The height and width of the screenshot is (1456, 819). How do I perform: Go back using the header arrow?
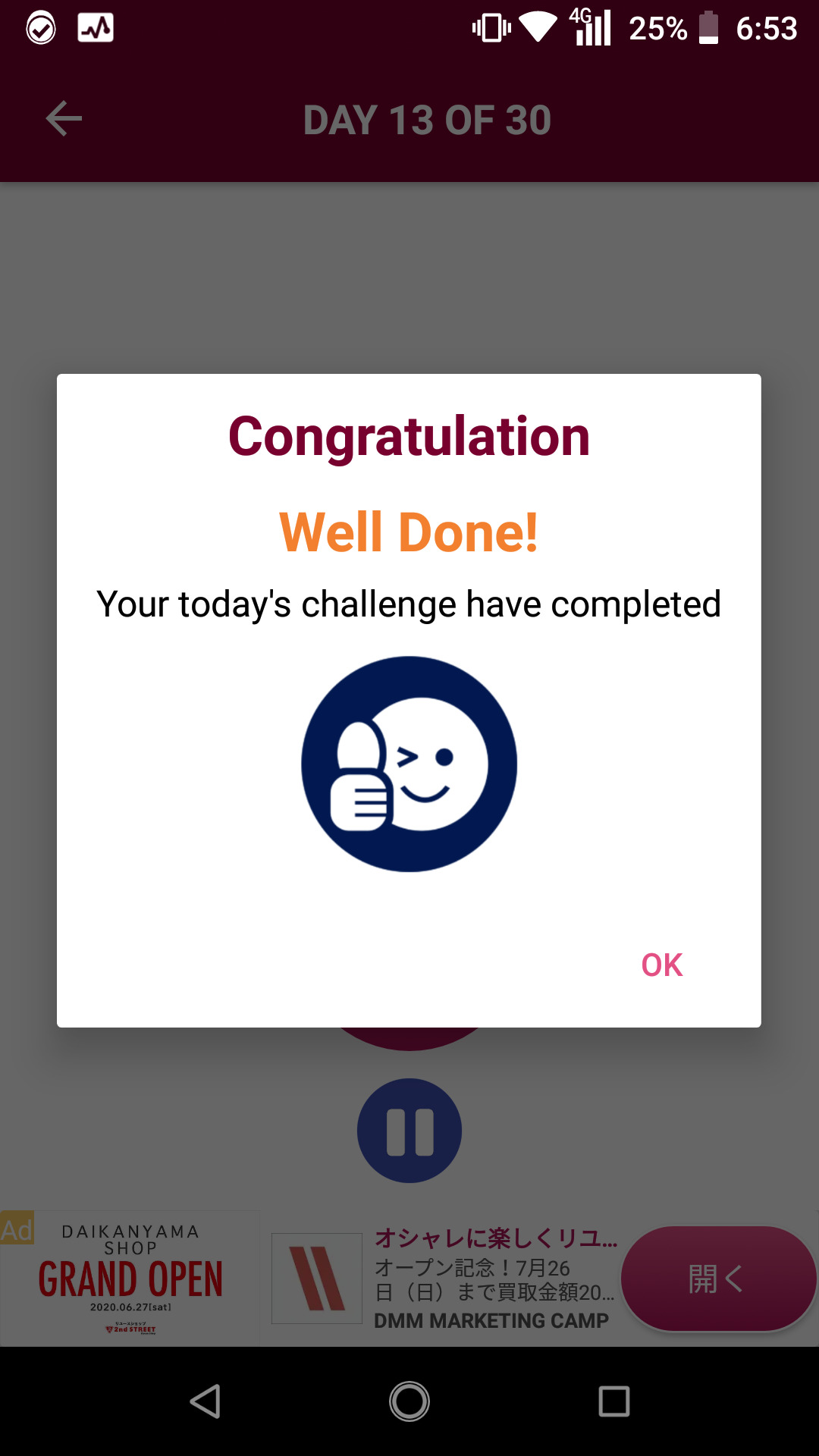pyautogui.click(x=64, y=119)
